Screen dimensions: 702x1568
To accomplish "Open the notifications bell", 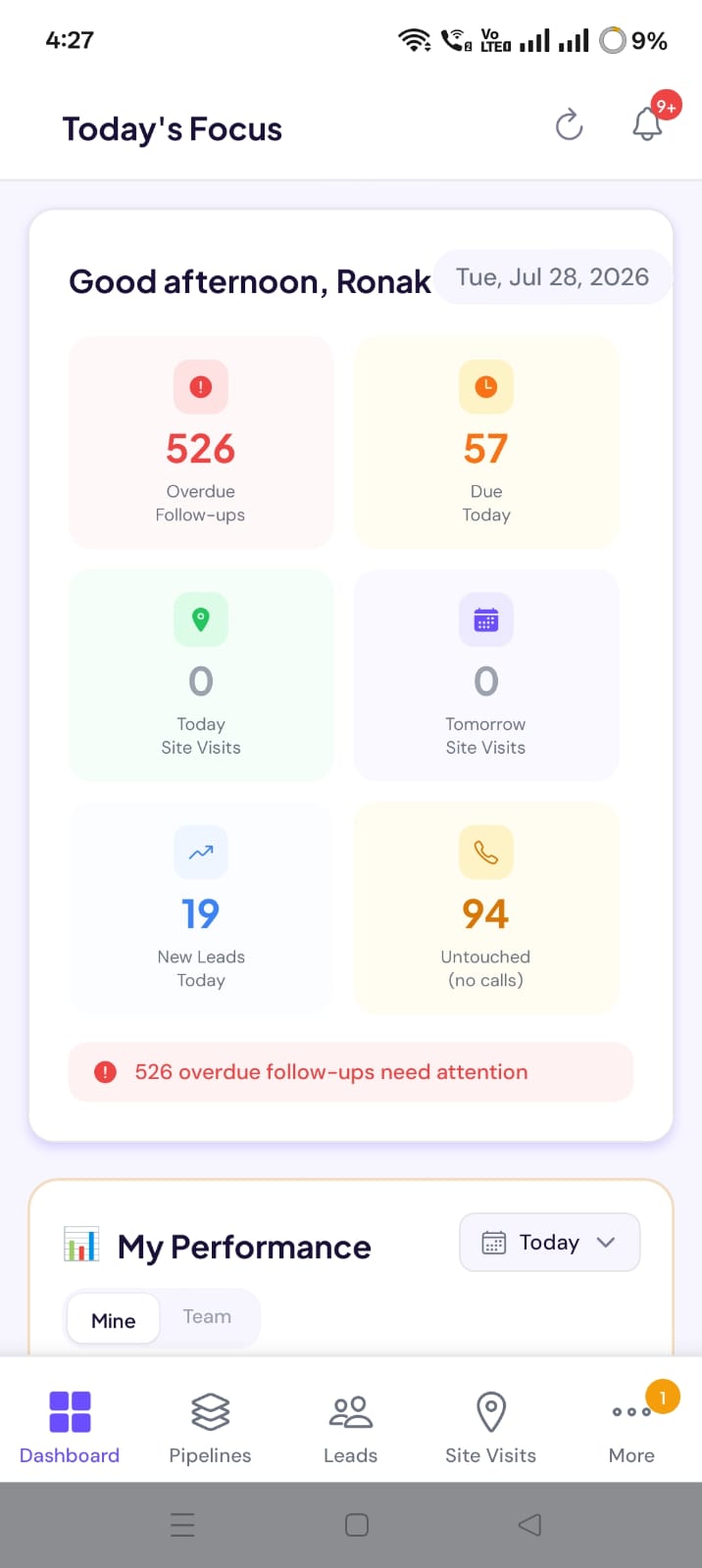I will tap(648, 123).
